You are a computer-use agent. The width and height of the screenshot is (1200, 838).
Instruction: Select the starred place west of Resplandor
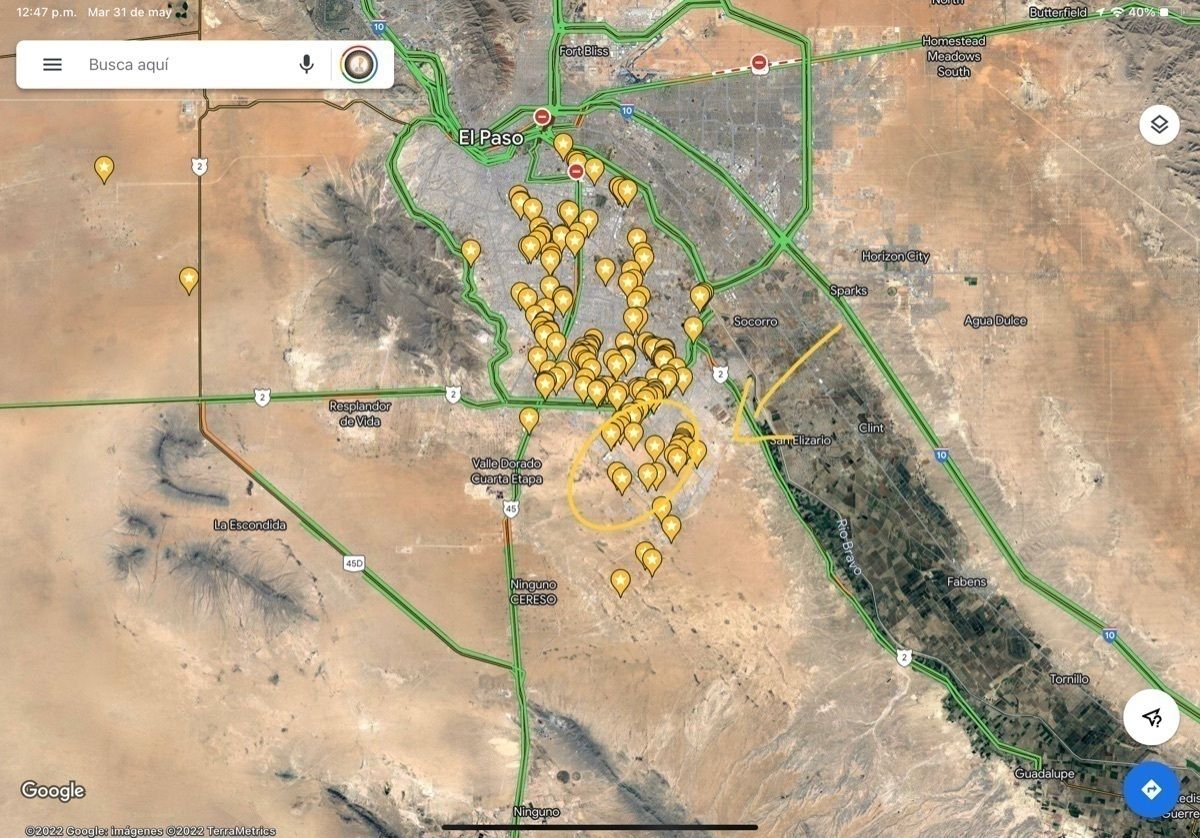tap(189, 279)
